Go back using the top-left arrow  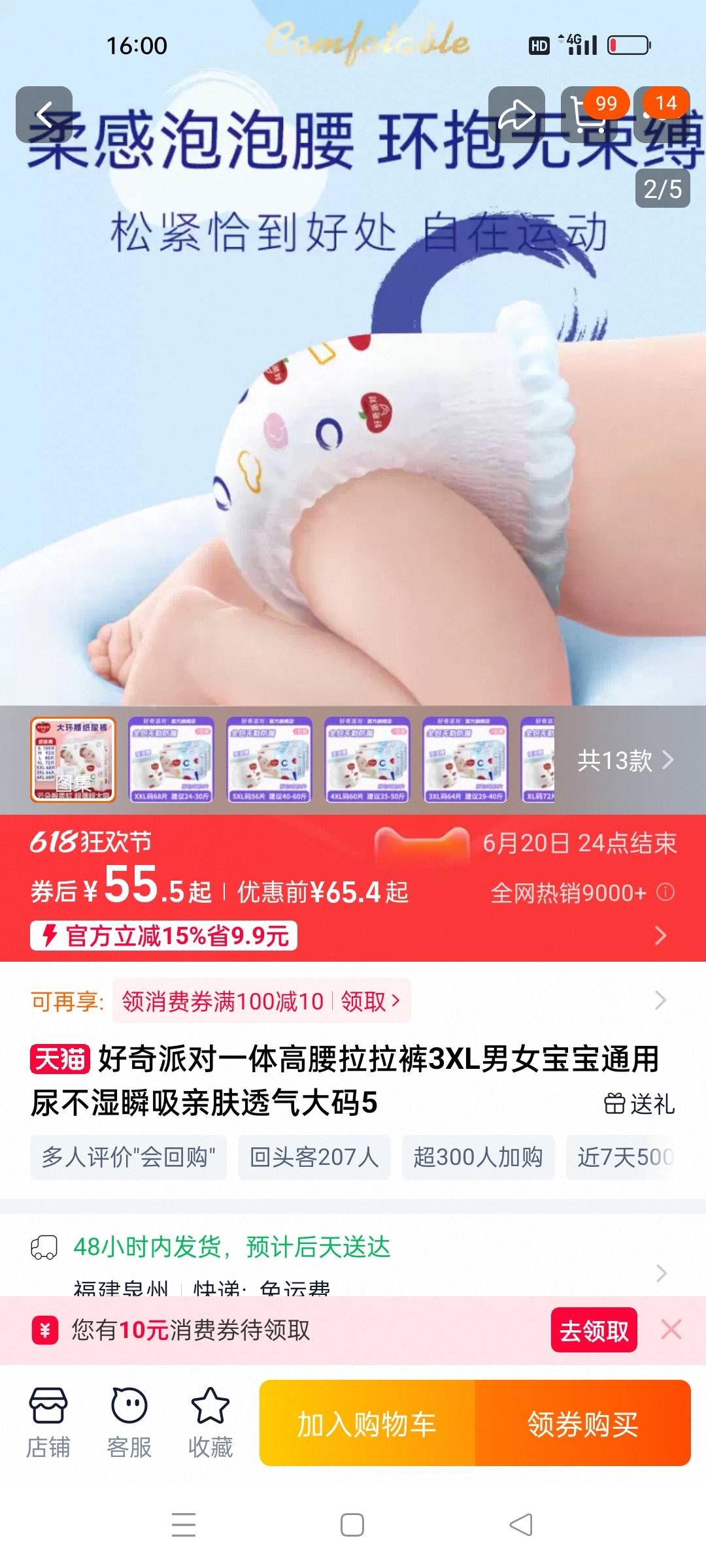pyautogui.click(x=44, y=115)
